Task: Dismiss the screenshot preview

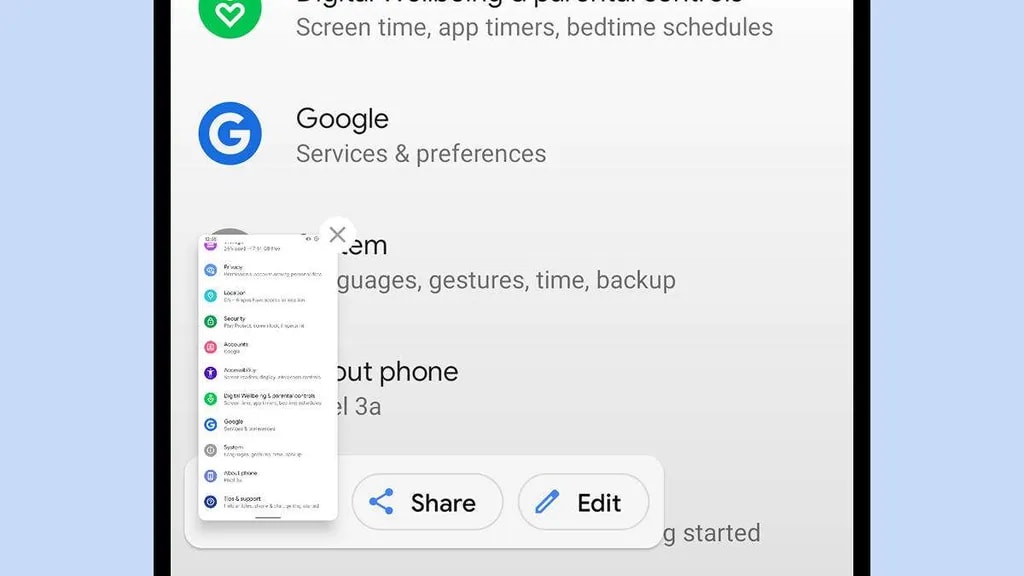Action: click(x=337, y=235)
